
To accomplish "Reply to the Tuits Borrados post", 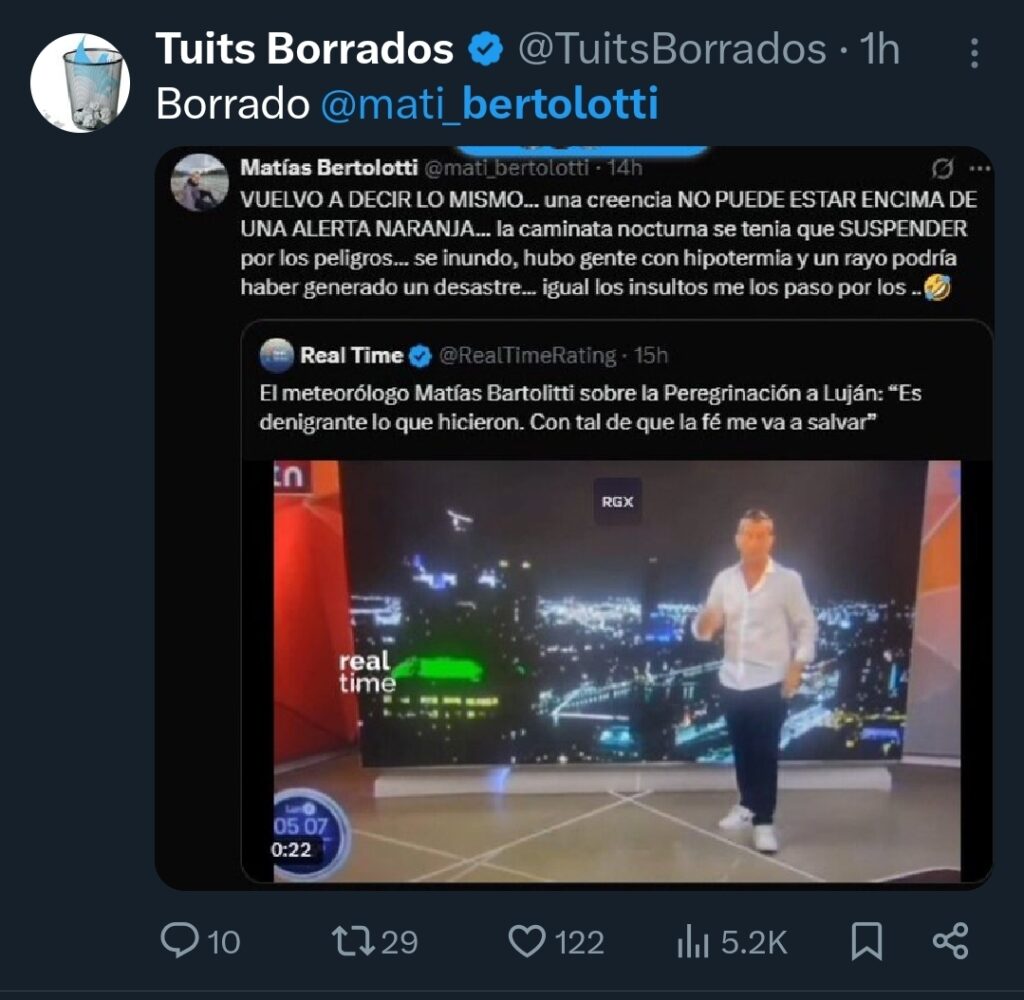I will coord(181,941).
